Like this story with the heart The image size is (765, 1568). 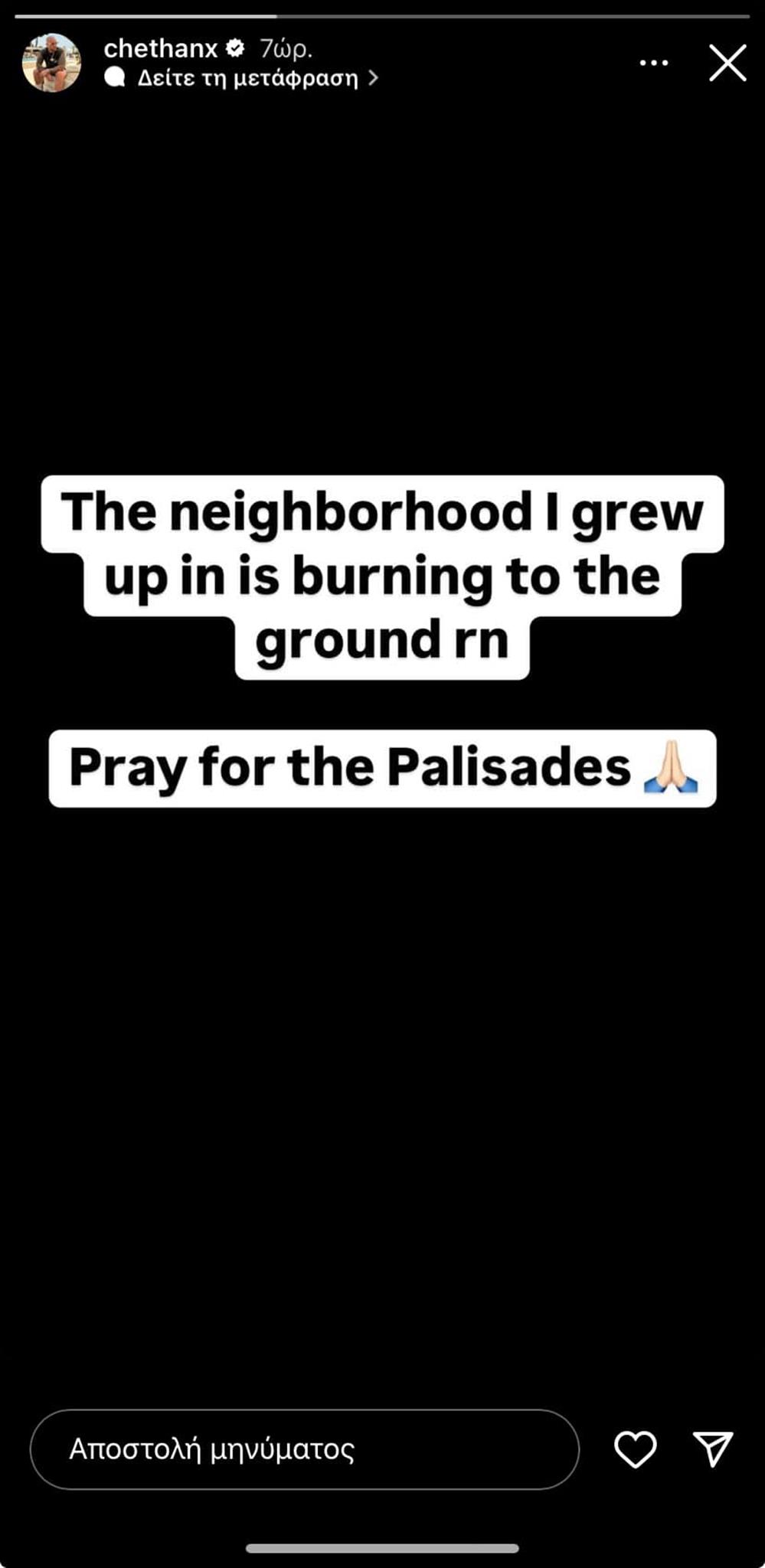(636, 1449)
